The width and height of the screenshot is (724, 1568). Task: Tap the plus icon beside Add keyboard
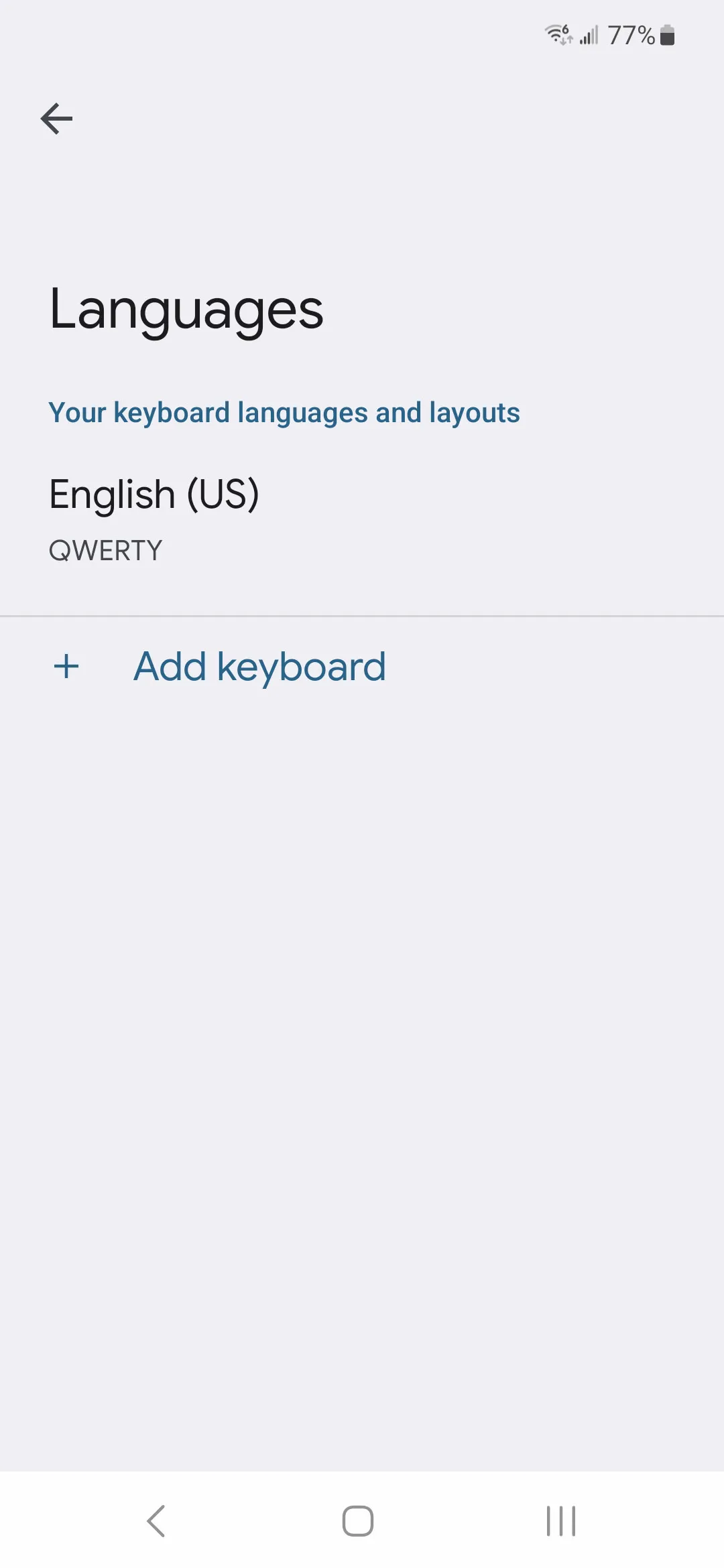[x=66, y=665]
